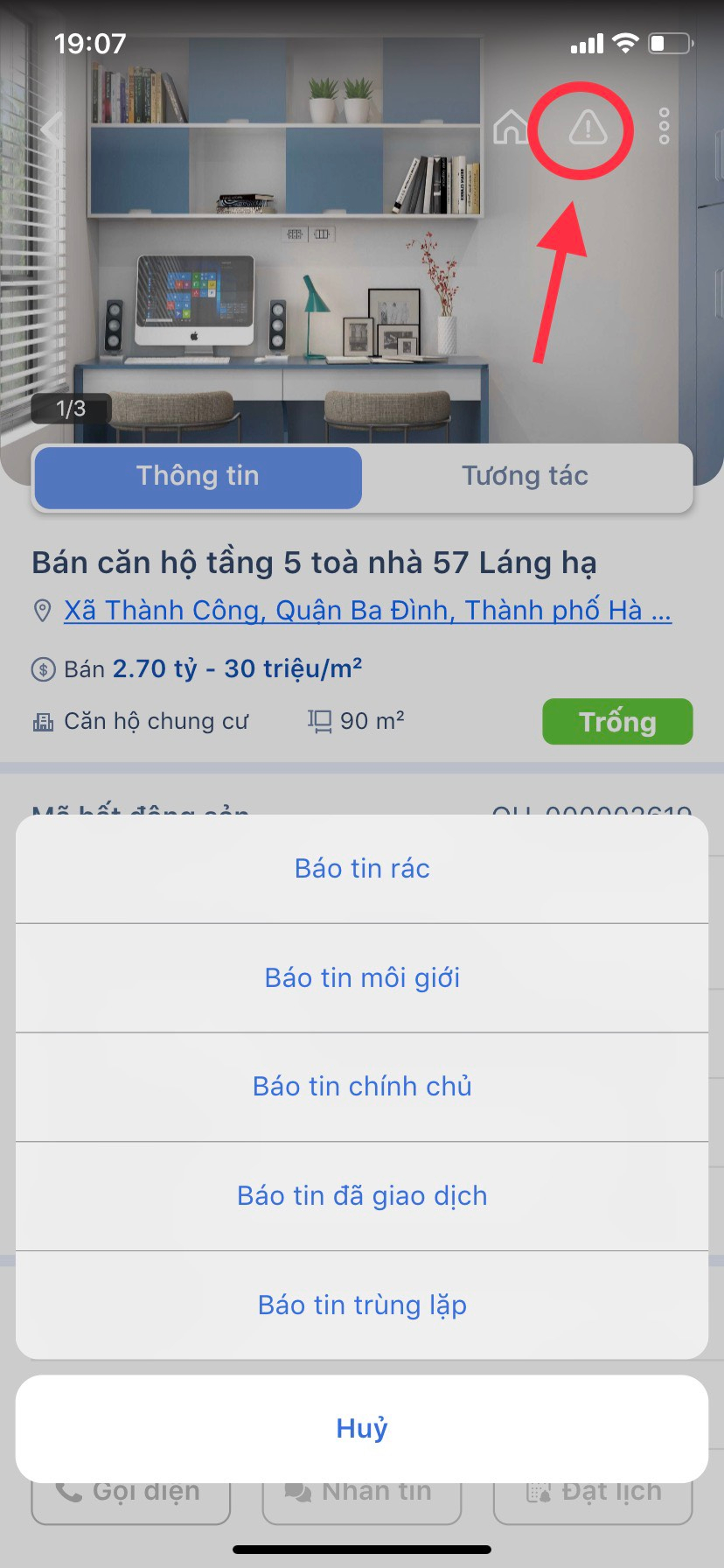Screen dimensions: 724x1568
Task: Switch to the Thông tin tab
Action: (198, 476)
